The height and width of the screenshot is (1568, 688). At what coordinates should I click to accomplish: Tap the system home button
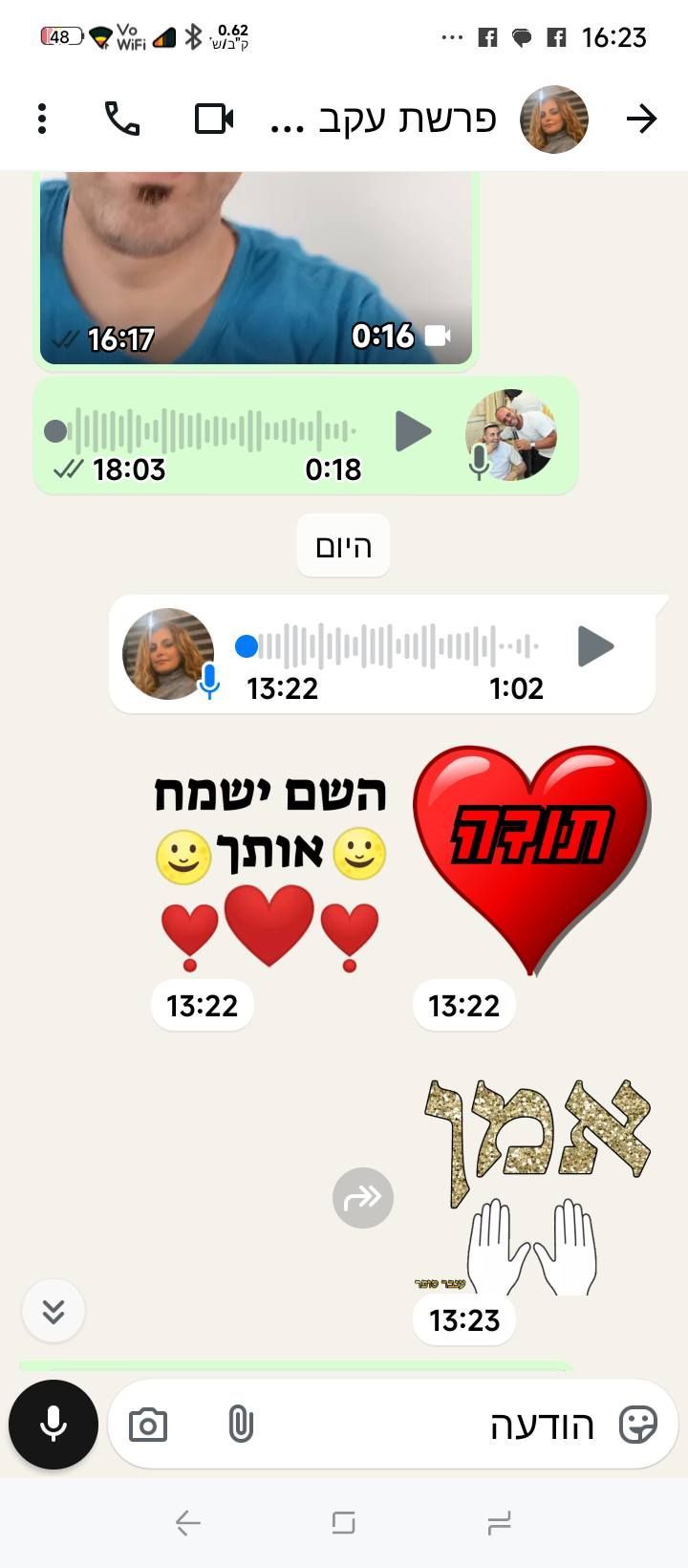click(343, 1522)
